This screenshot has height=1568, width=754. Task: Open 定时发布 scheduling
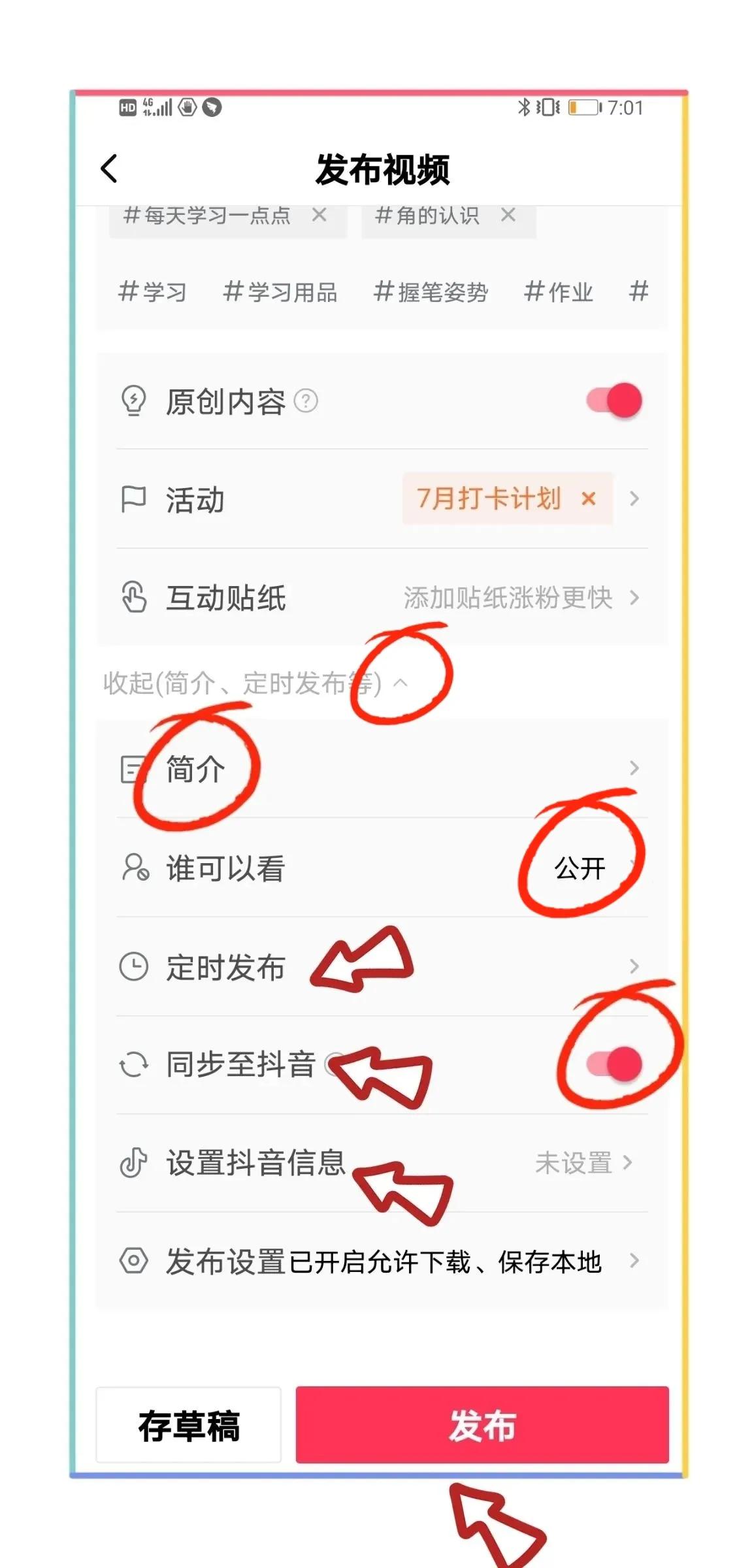382,967
